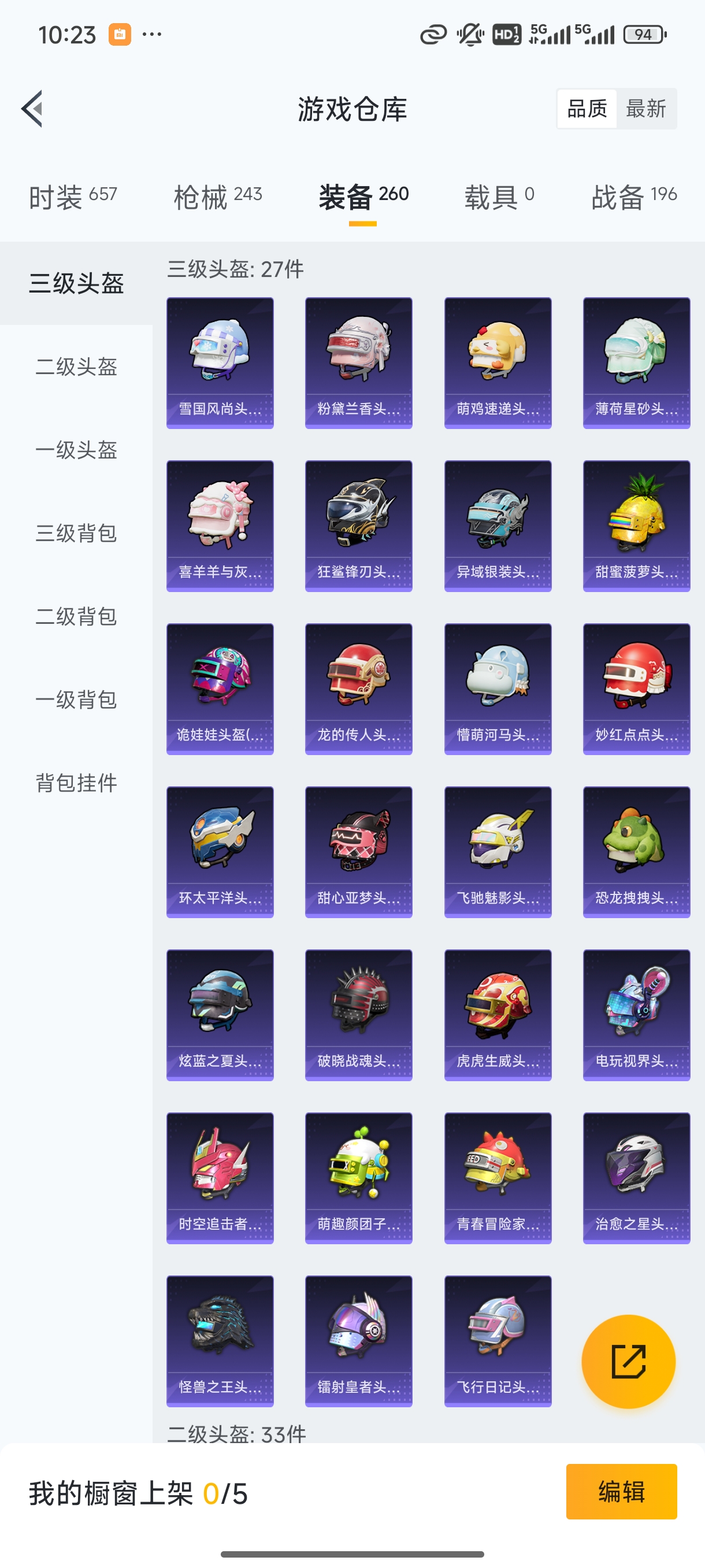Open the 虎虎生威 helmet item
The height and width of the screenshot is (1568, 705).
[x=498, y=1015]
